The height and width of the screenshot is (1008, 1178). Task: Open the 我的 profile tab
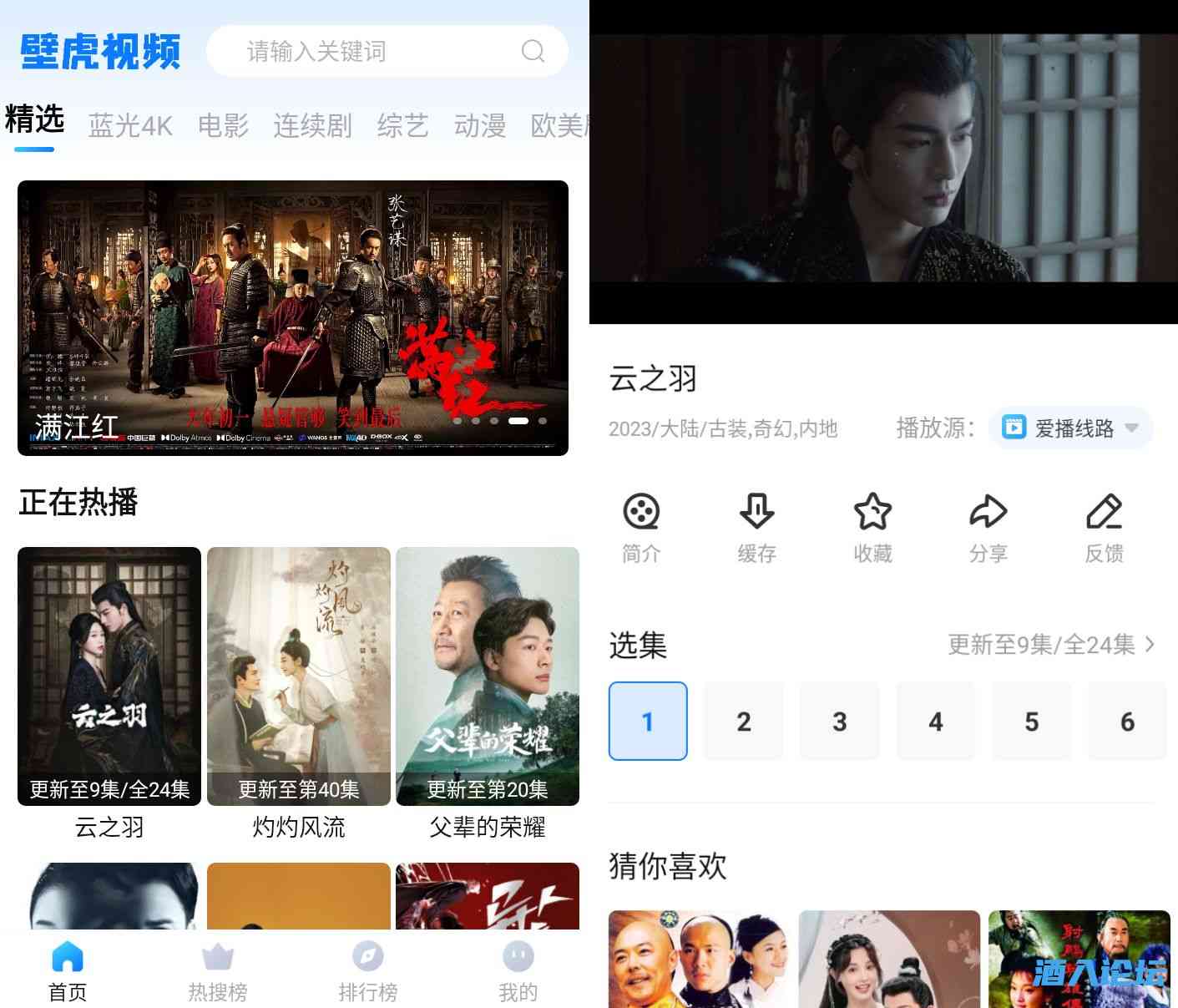[518, 971]
